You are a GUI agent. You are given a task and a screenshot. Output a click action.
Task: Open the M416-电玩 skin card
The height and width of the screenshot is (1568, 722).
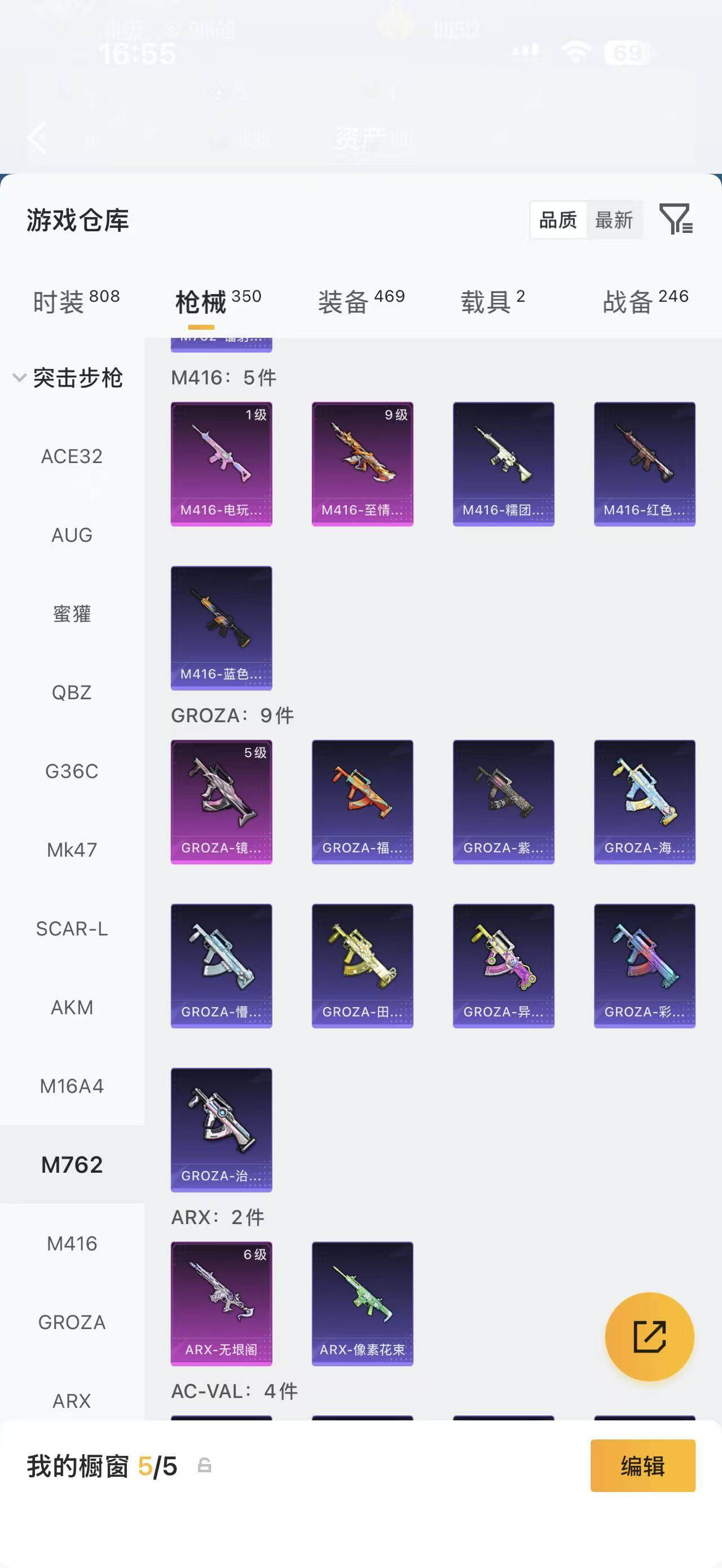(x=222, y=464)
